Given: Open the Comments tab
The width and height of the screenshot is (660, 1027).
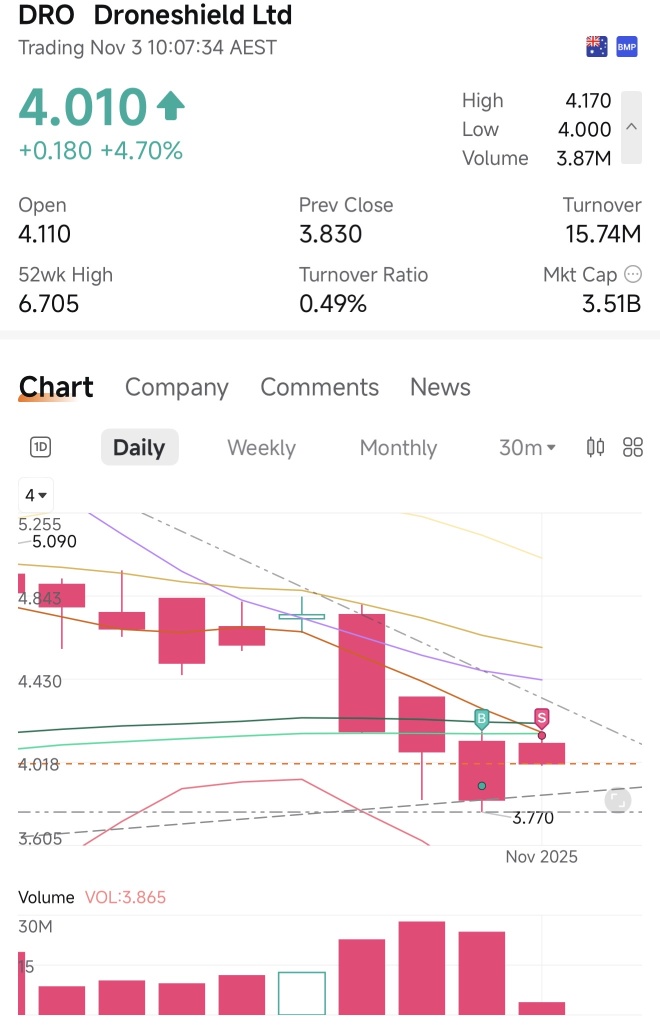Looking at the screenshot, I should coord(319,387).
